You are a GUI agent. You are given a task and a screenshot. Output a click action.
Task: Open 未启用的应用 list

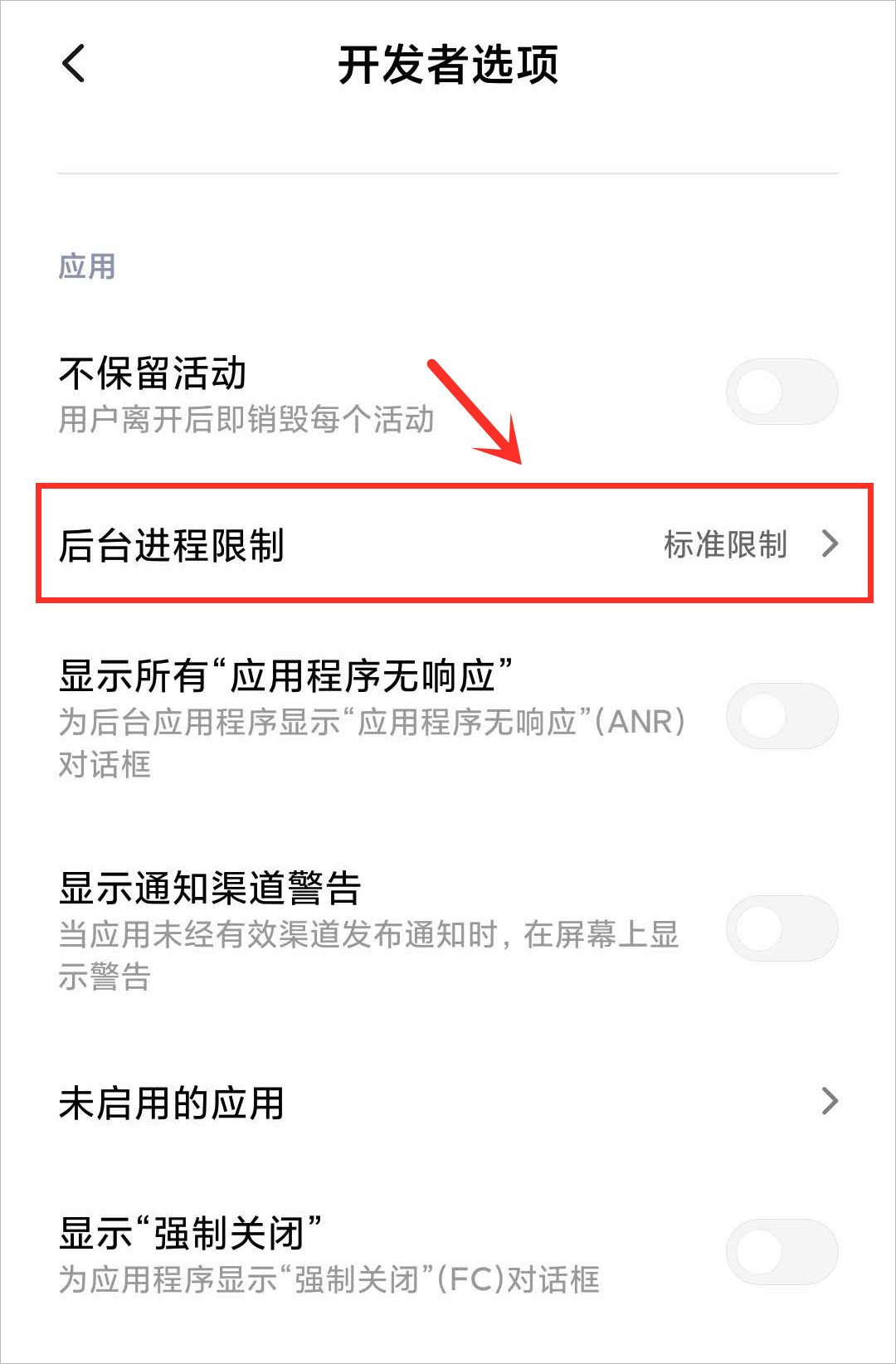pyautogui.click(x=448, y=1102)
